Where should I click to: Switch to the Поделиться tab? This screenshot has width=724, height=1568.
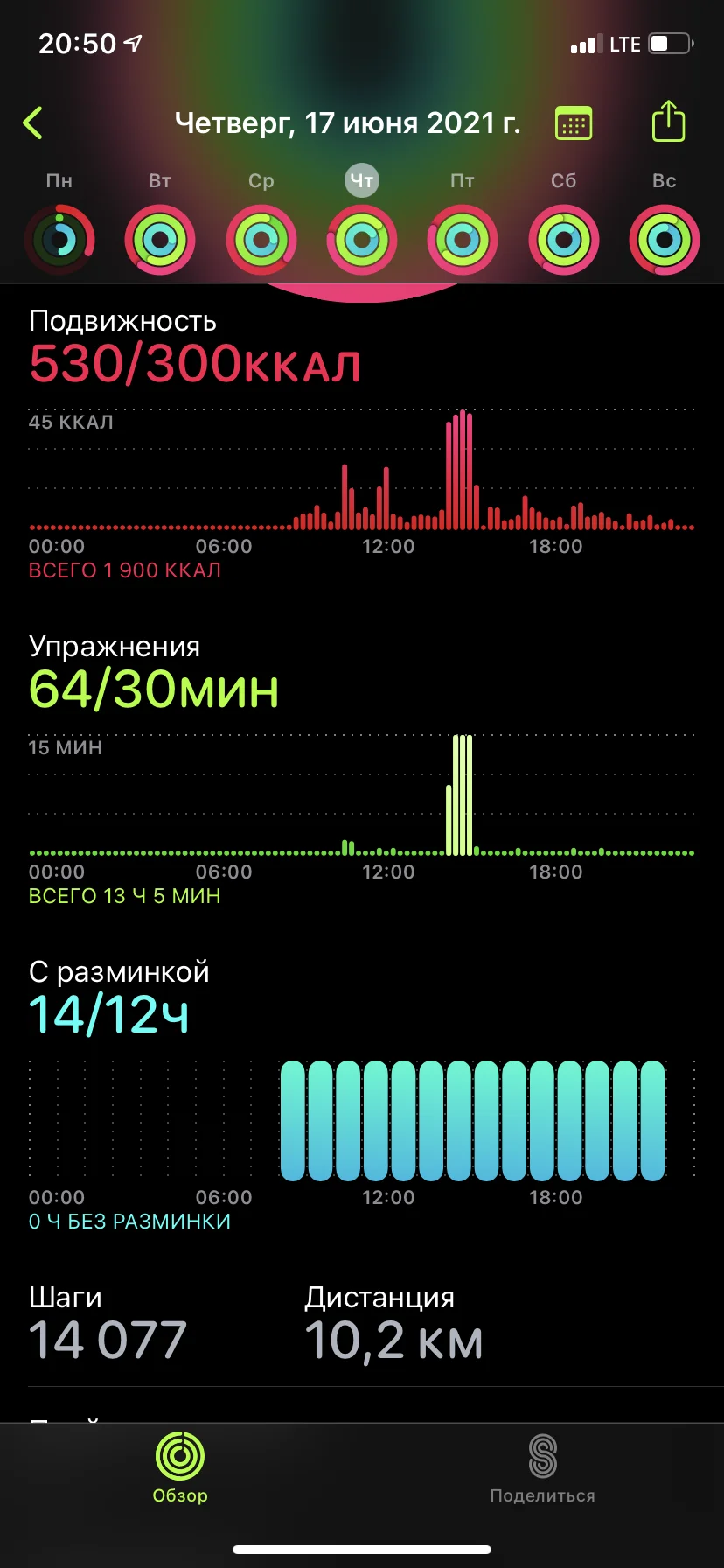(542, 1468)
